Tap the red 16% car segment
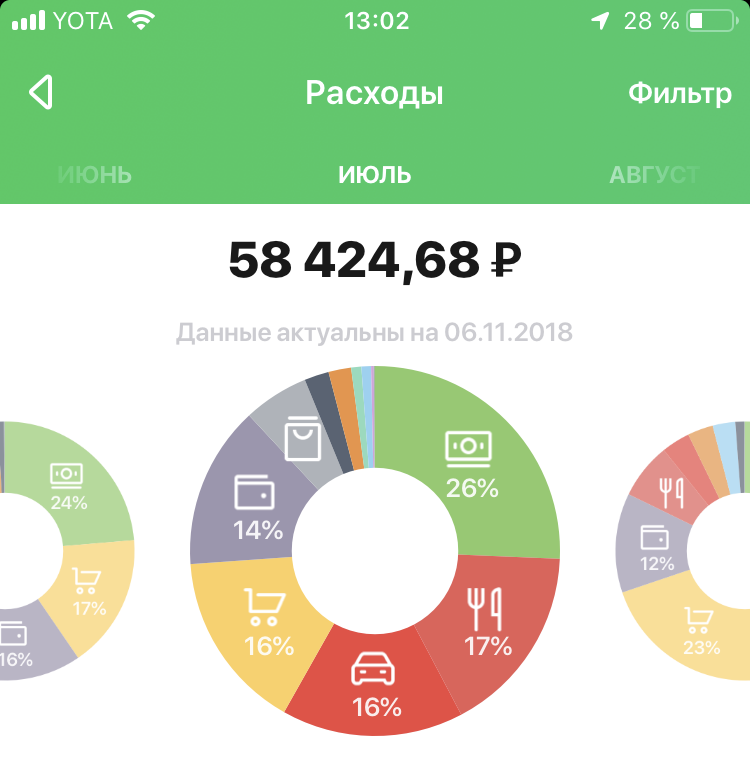Screen dimensions: 753x776 pos(375,685)
